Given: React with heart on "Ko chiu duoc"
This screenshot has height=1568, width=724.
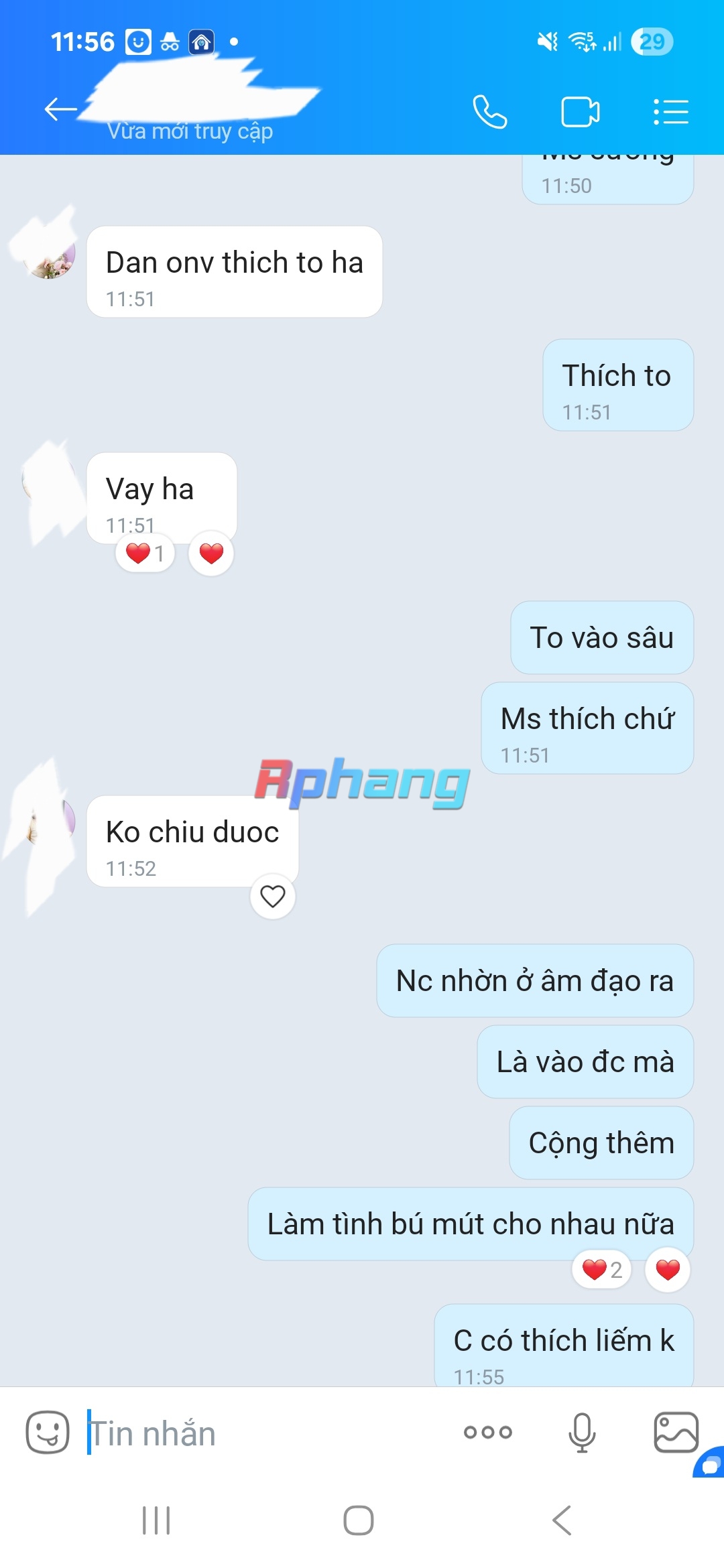Looking at the screenshot, I should (273, 896).
